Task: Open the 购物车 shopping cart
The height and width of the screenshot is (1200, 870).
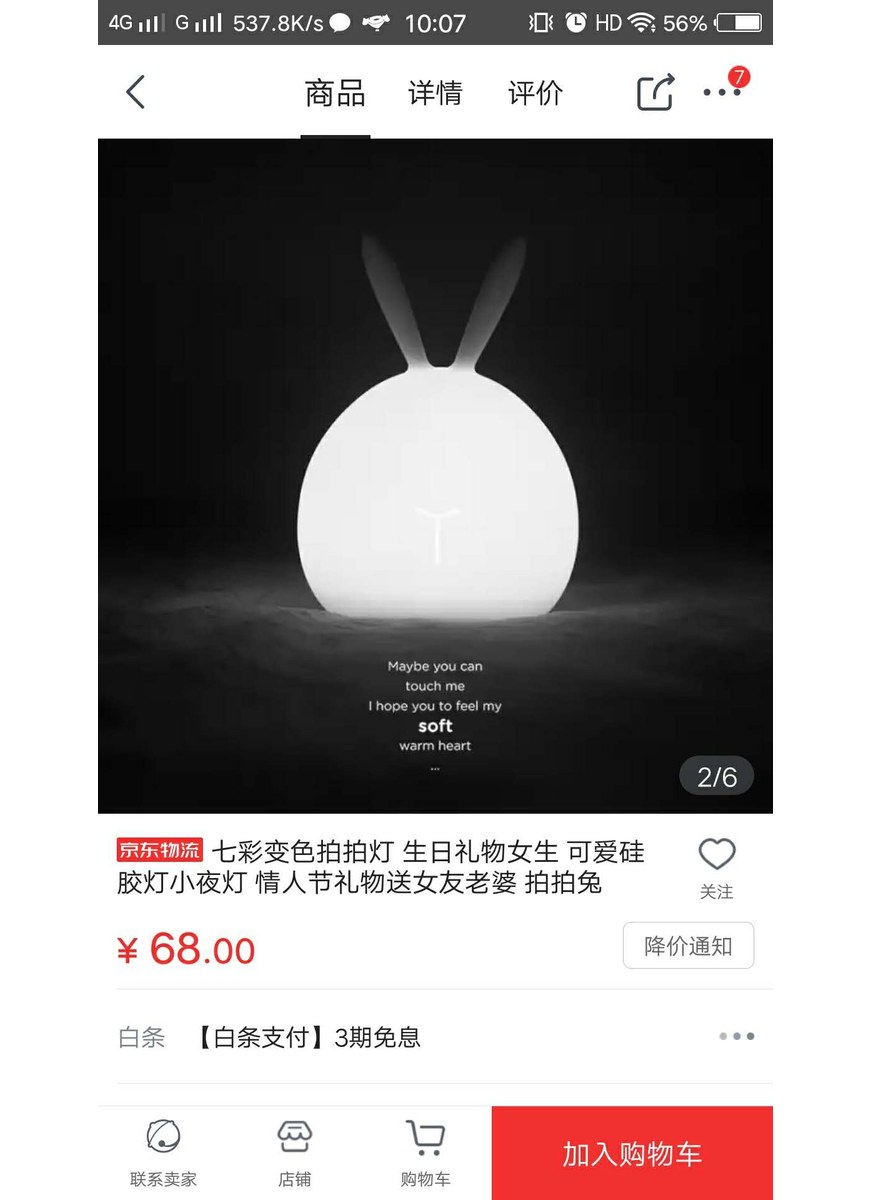Action: (426, 1152)
